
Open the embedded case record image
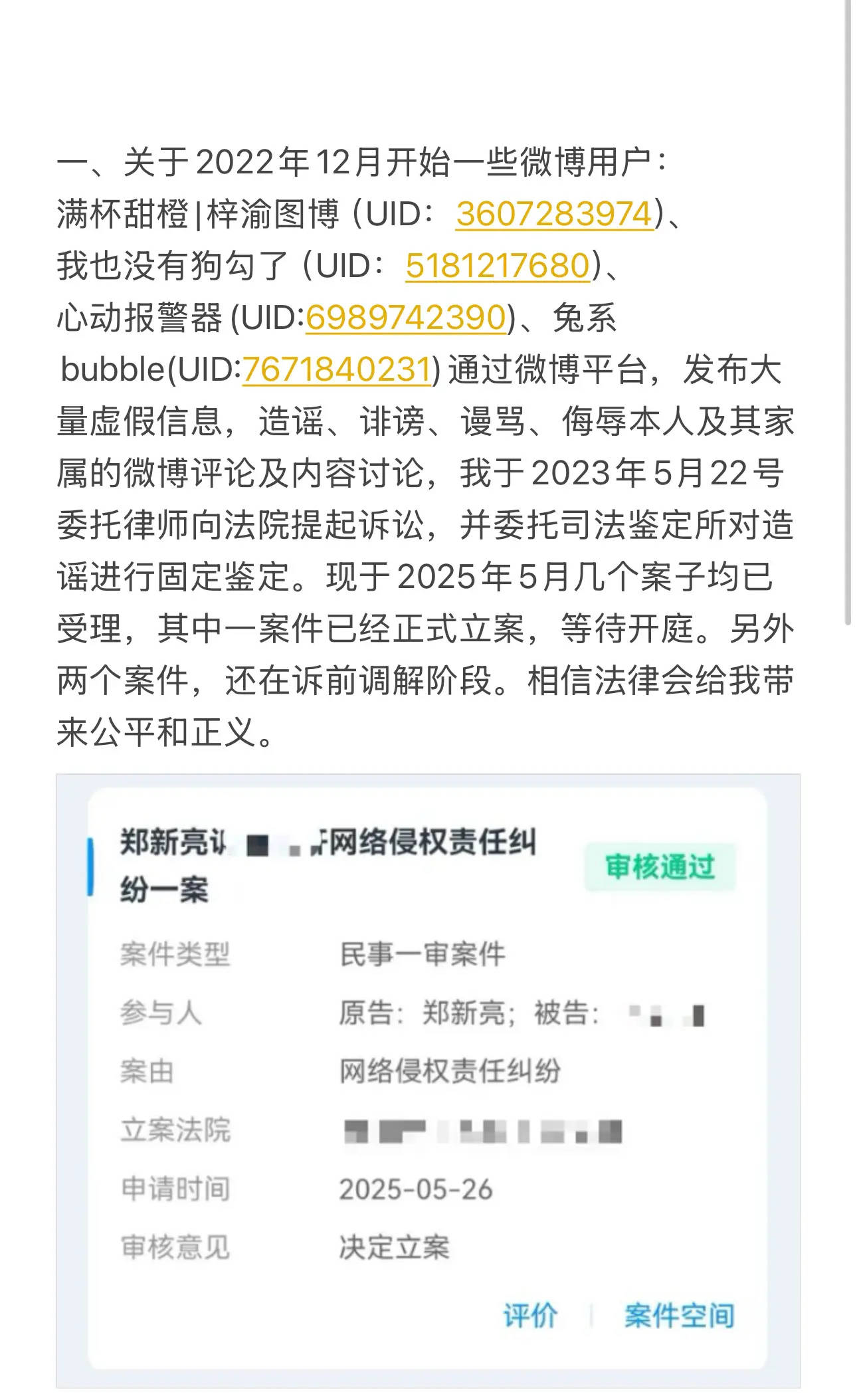[x=428, y=1079]
